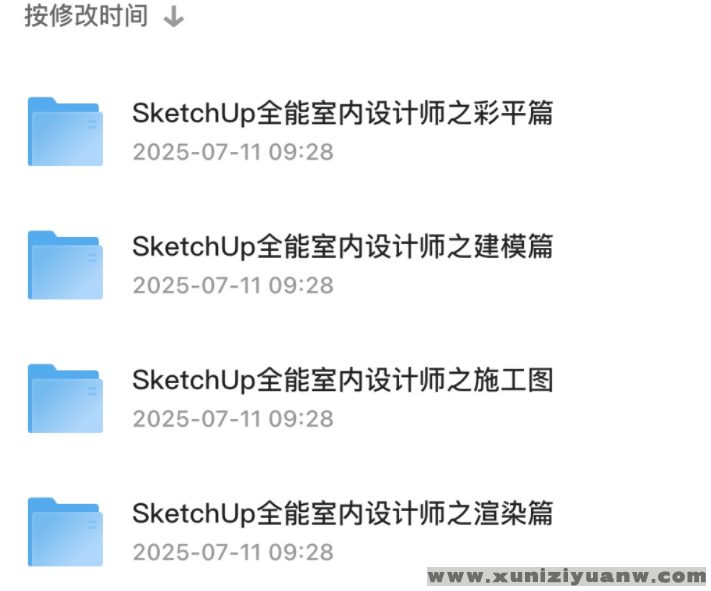Image resolution: width=711 pixels, height=591 pixels.
Task: Open the SketchUp全能室内设计师之彩平篇 folder
Action: coord(342,113)
